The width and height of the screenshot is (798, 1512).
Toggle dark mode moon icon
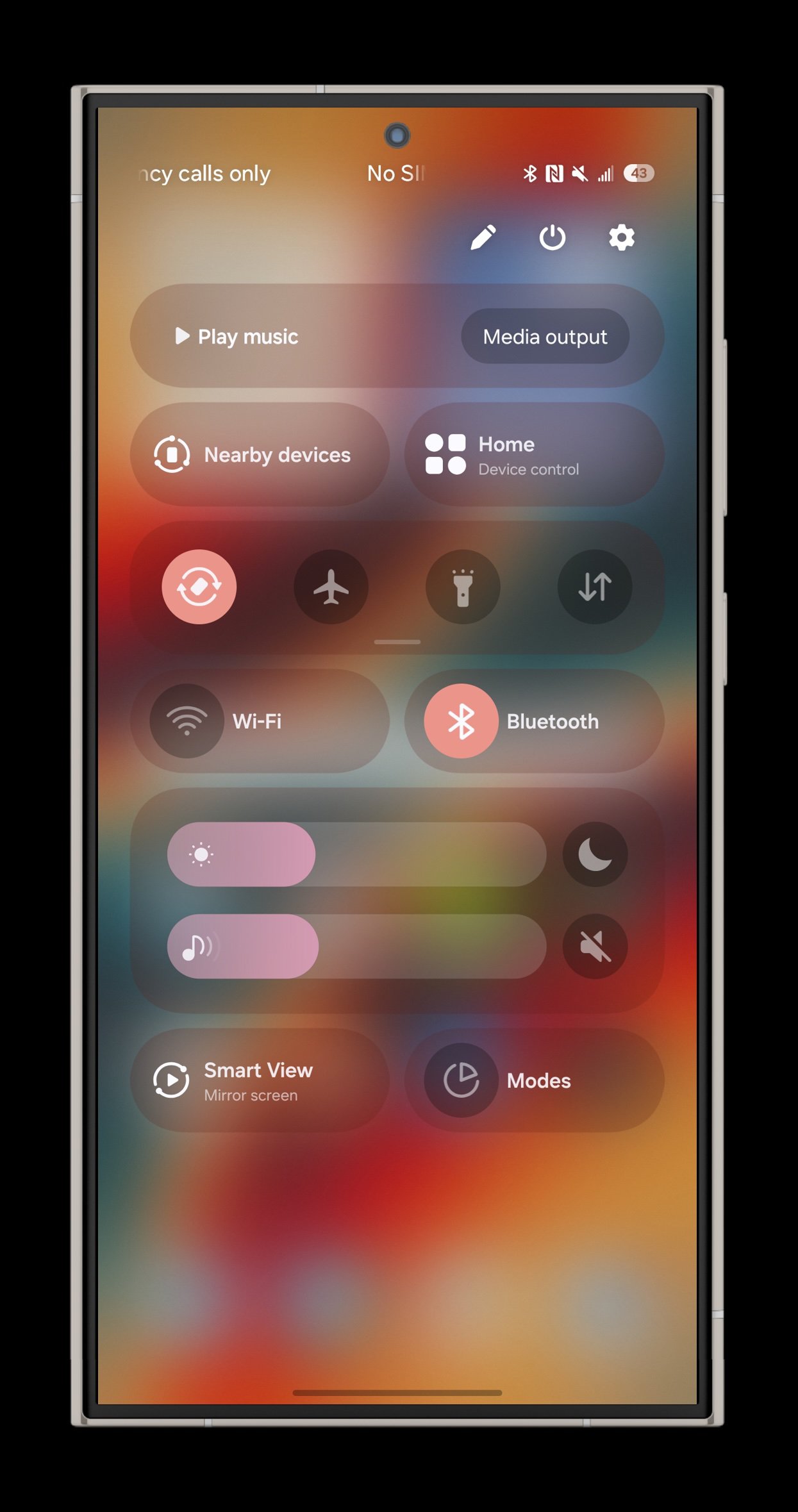coord(595,854)
